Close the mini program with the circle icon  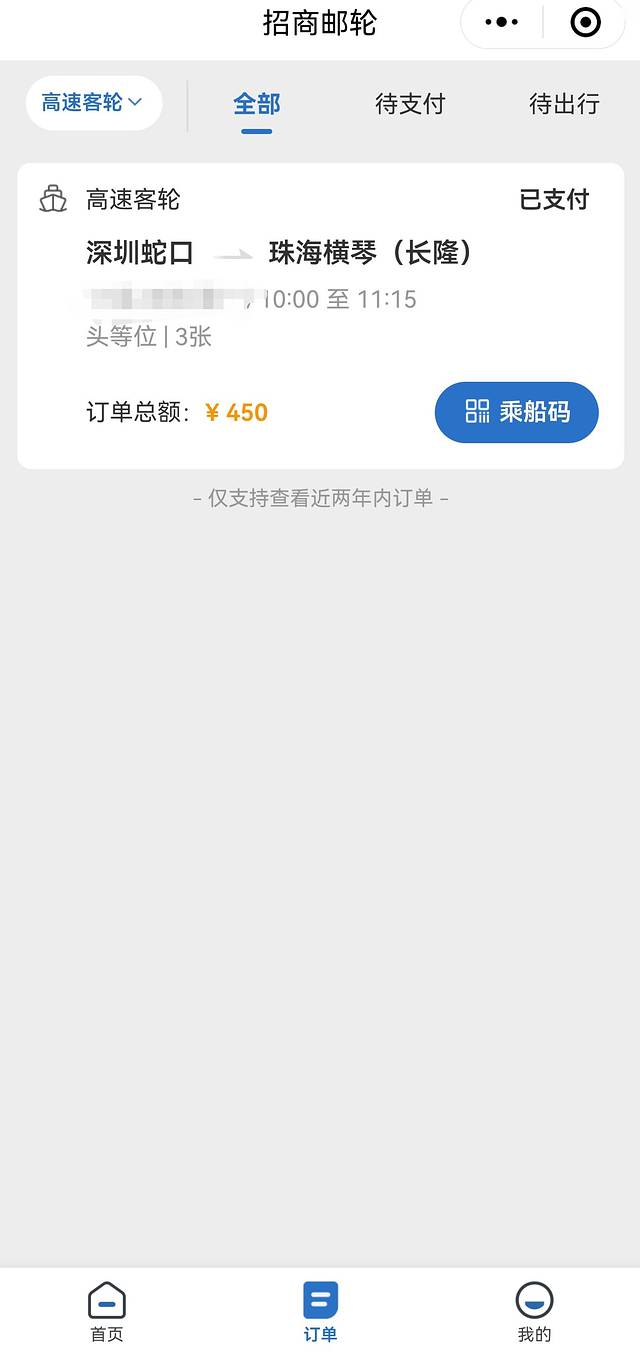585,22
